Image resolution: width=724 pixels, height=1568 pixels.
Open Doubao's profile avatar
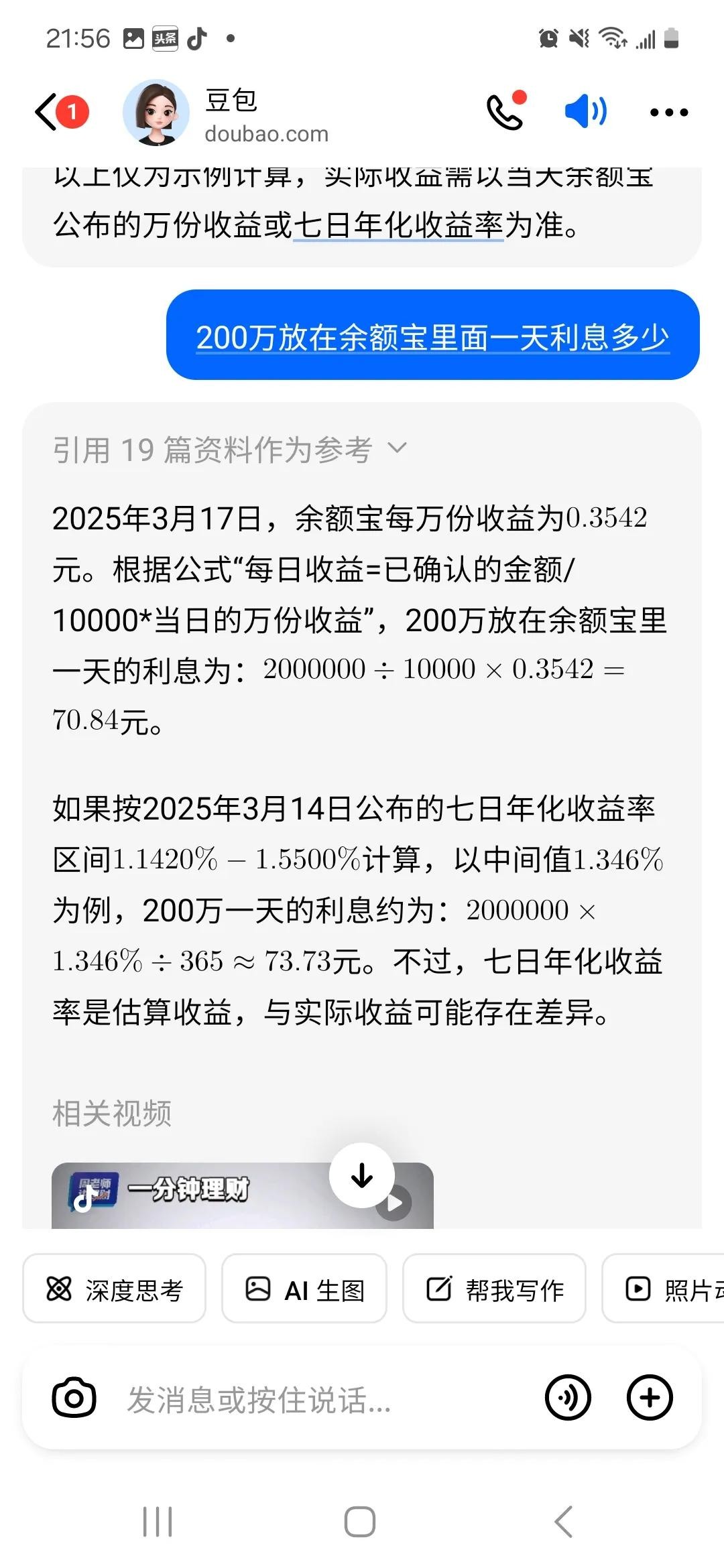[x=156, y=113]
